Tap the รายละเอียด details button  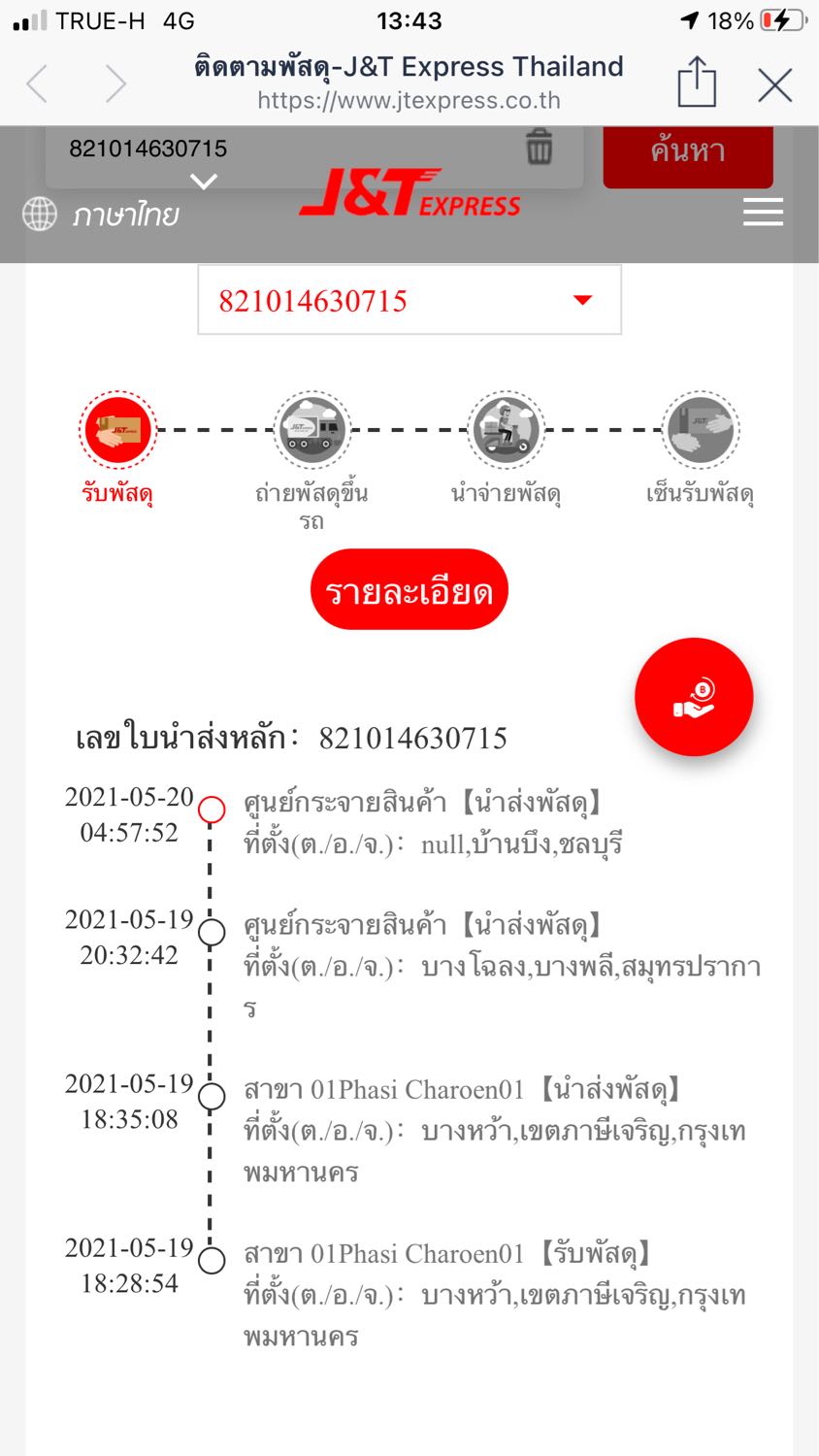tap(409, 590)
